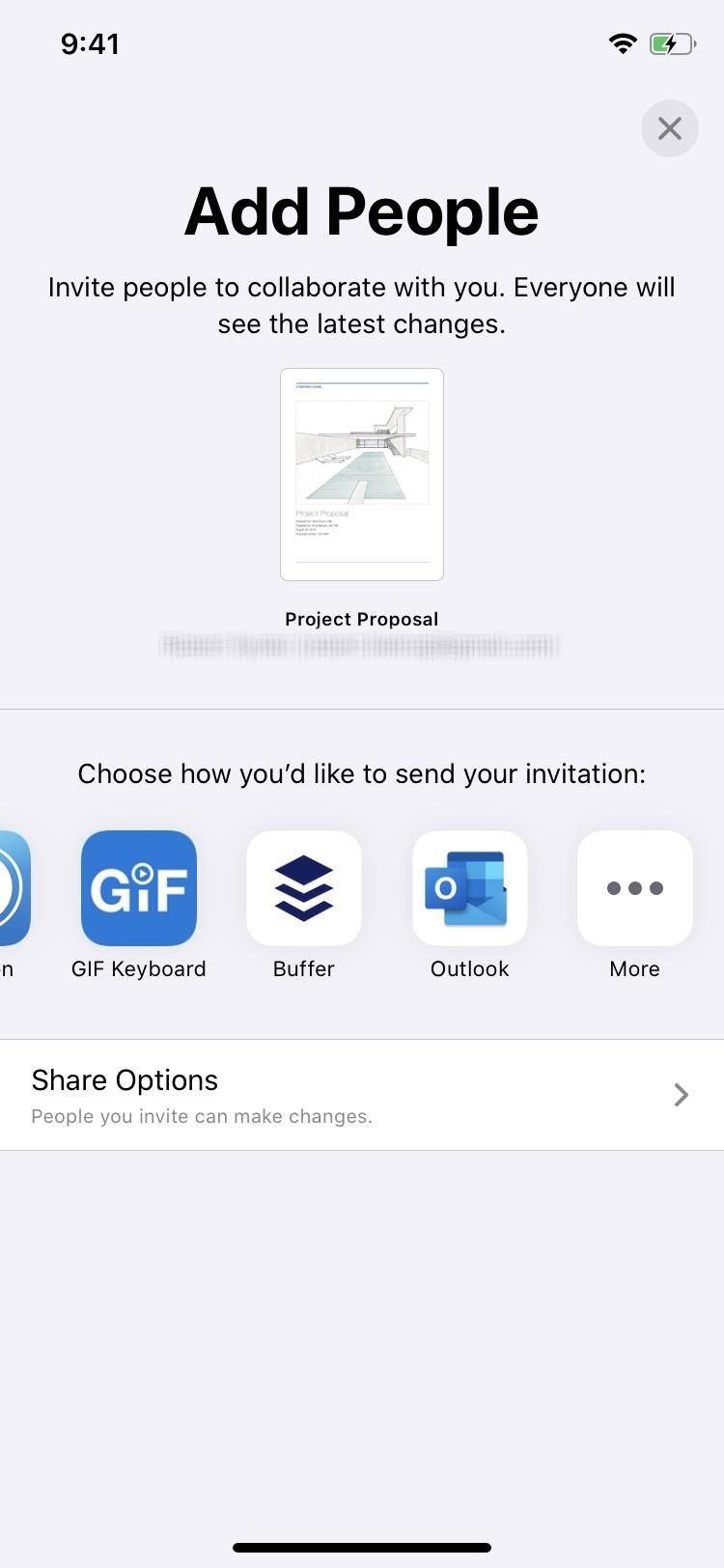Send invitation via GIF Keyboard
The image size is (724, 1568).
tap(139, 888)
